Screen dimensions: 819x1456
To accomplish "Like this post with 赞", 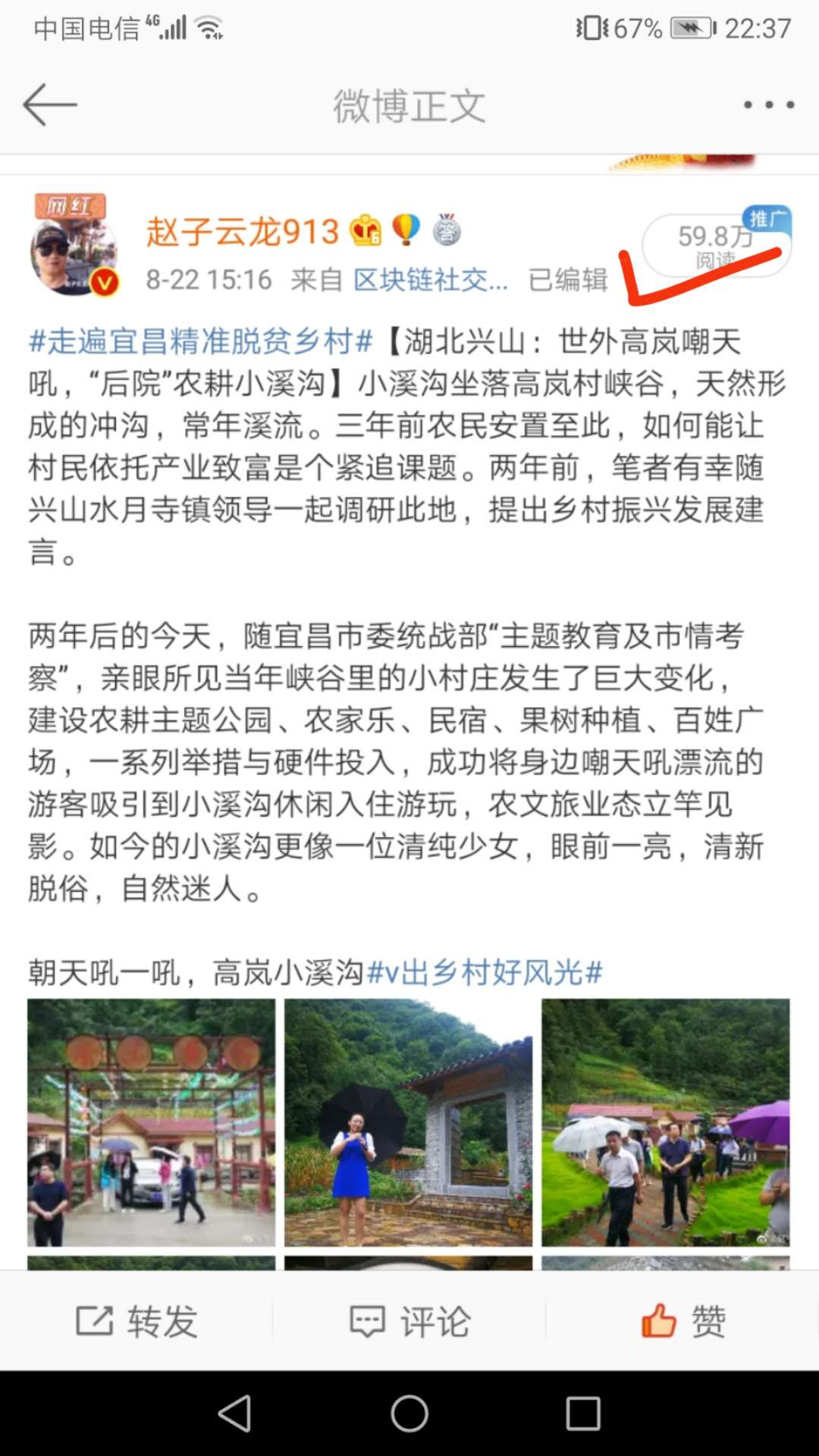I will (x=682, y=1321).
